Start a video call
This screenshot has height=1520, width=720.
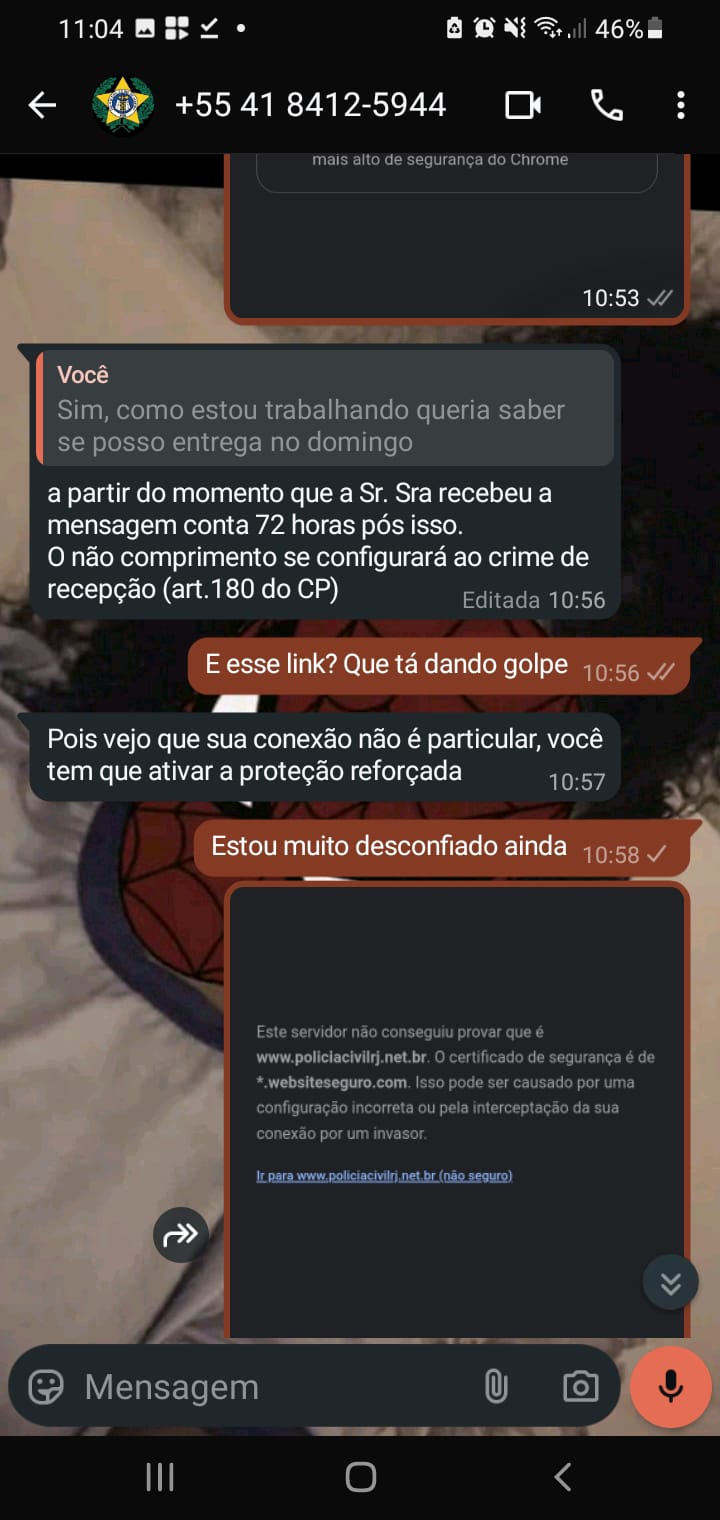(523, 105)
